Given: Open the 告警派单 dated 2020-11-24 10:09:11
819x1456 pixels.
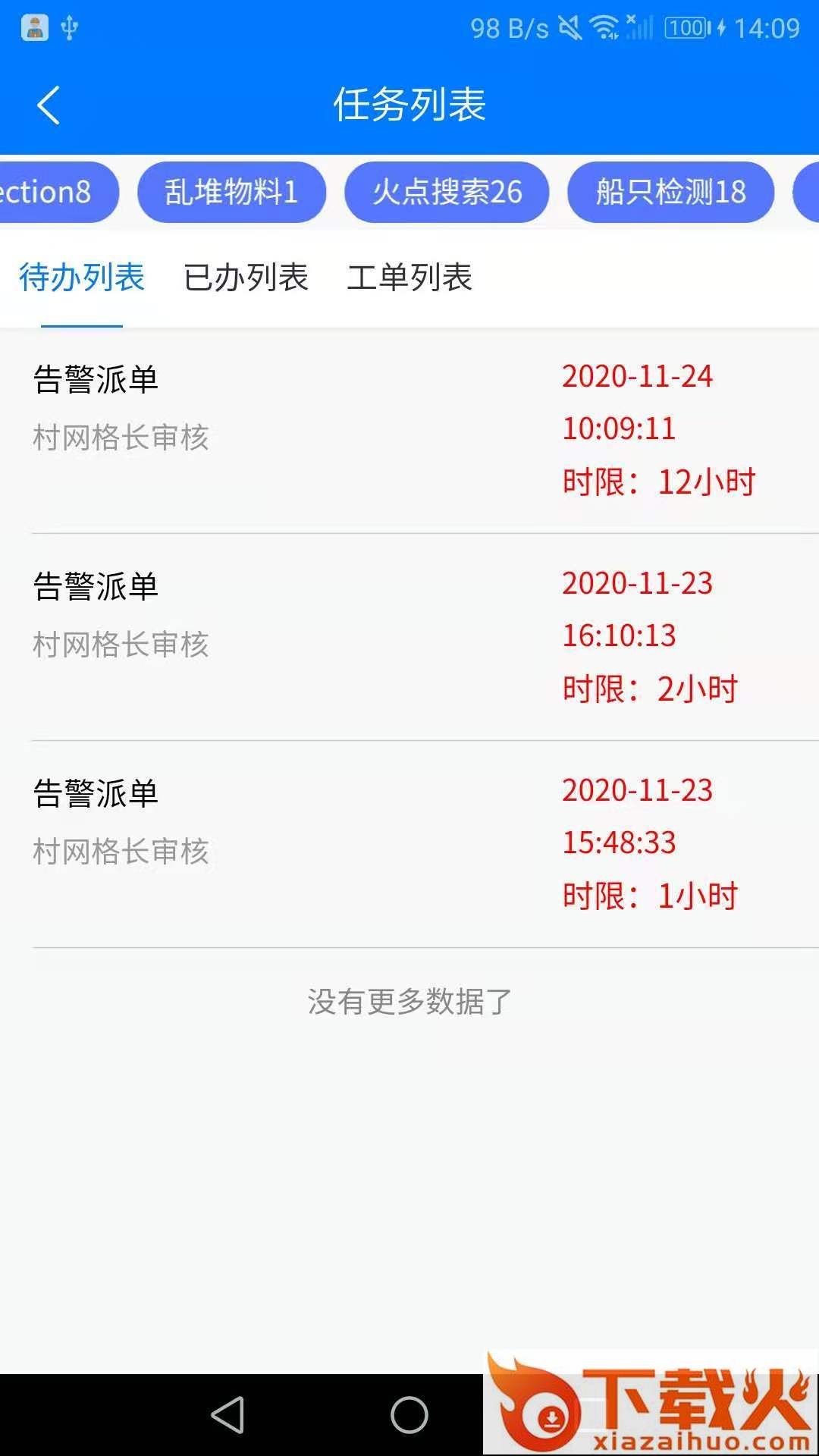Looking at the screenshot, I should 409,429.
